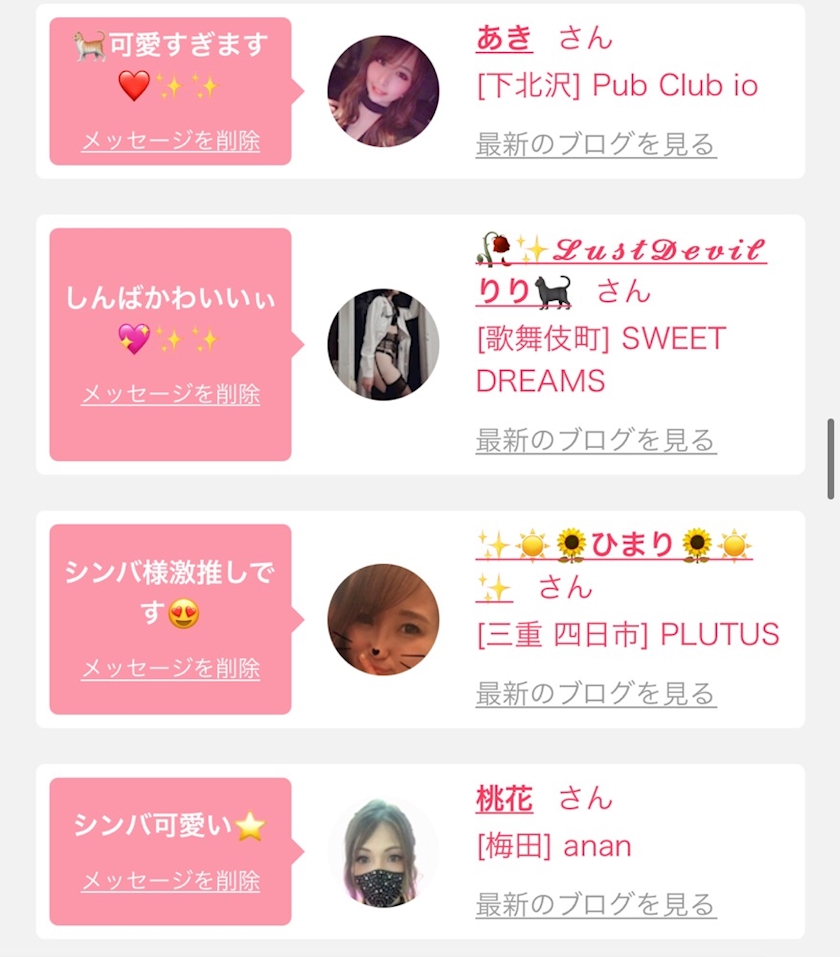This screenshot has width=840, height=957.
Task: View latest blog under SWEET DREAMS
Action: (x=596, y=440)
